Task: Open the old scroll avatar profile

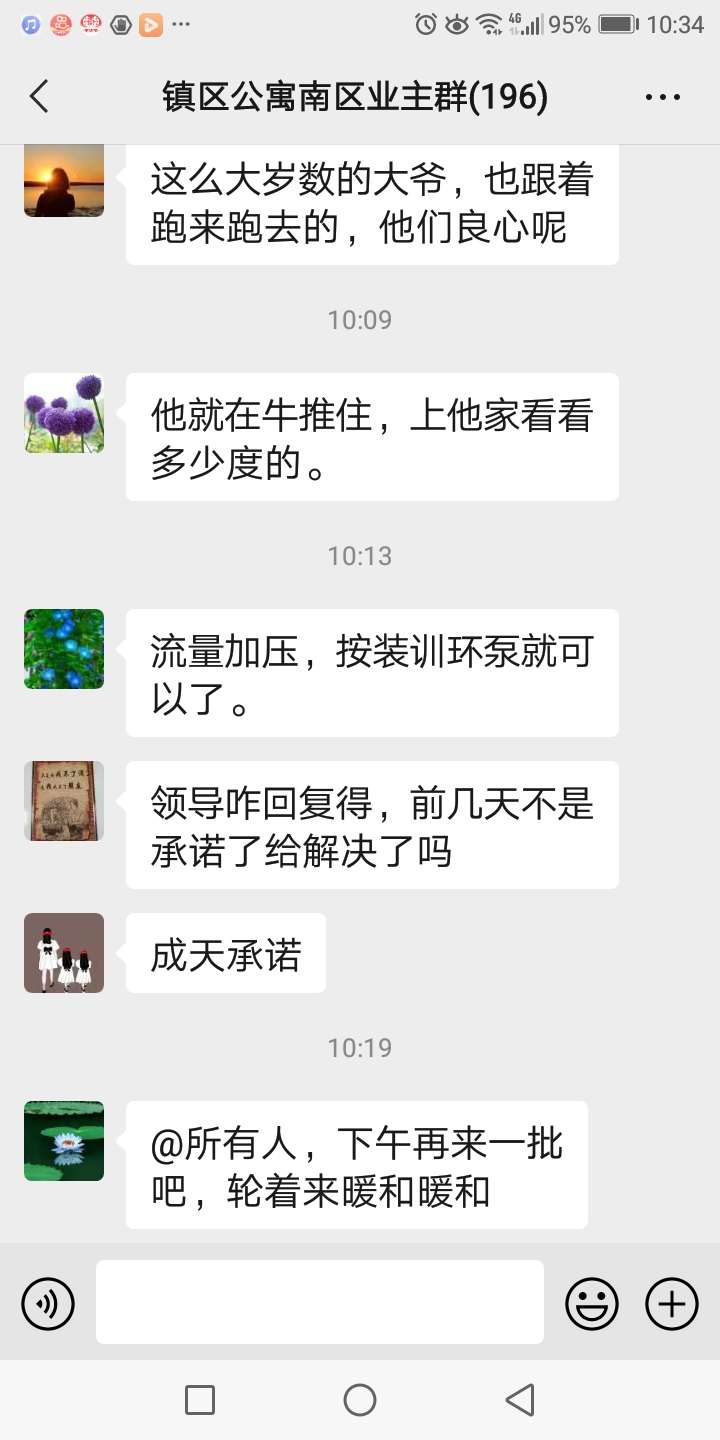Action: (64, 801)
